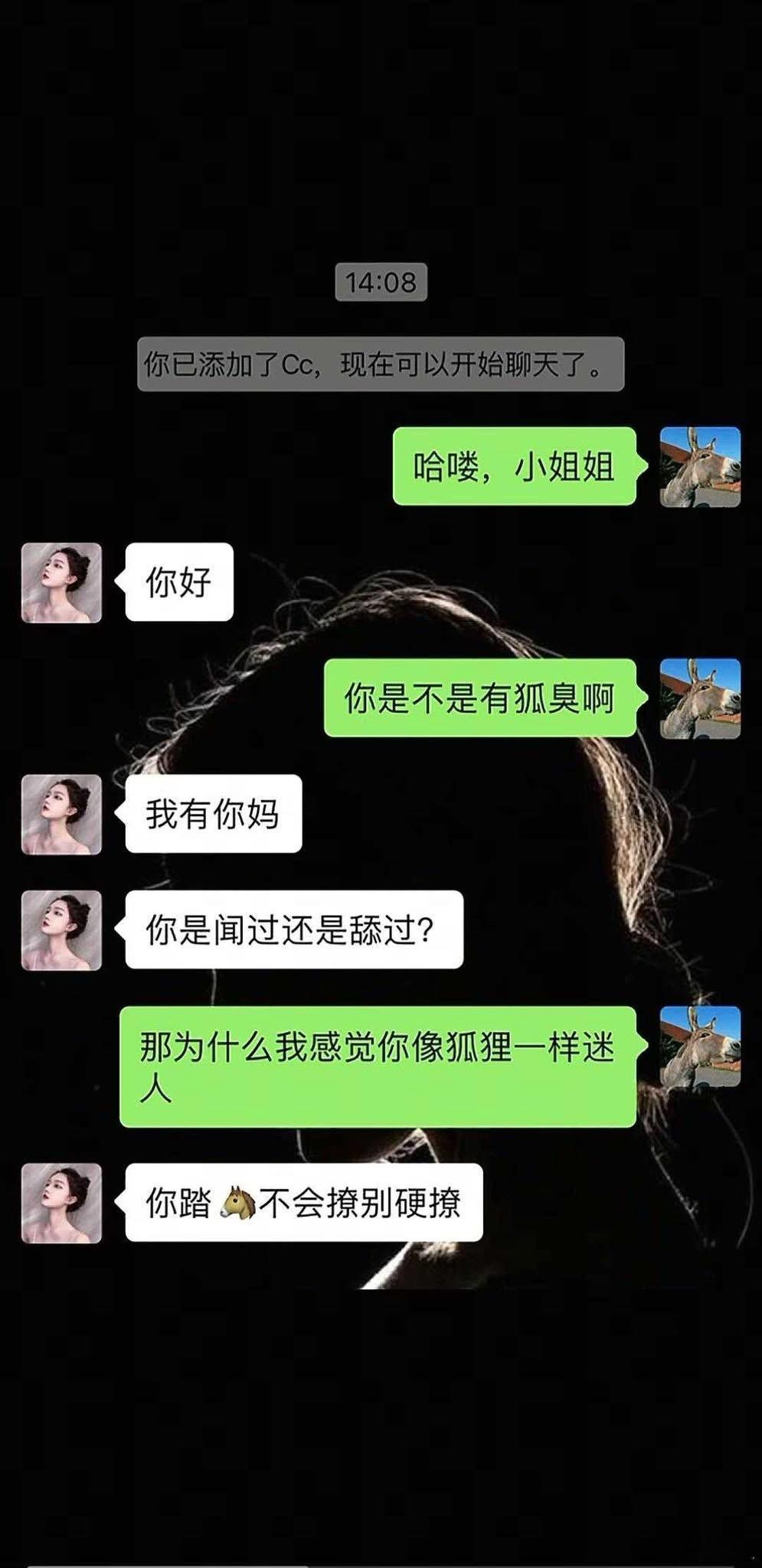Click the 你是不是有狐臭啊 message
Image resolution: width=762 pixels, height=1568 pixels.
click(482, 697)
